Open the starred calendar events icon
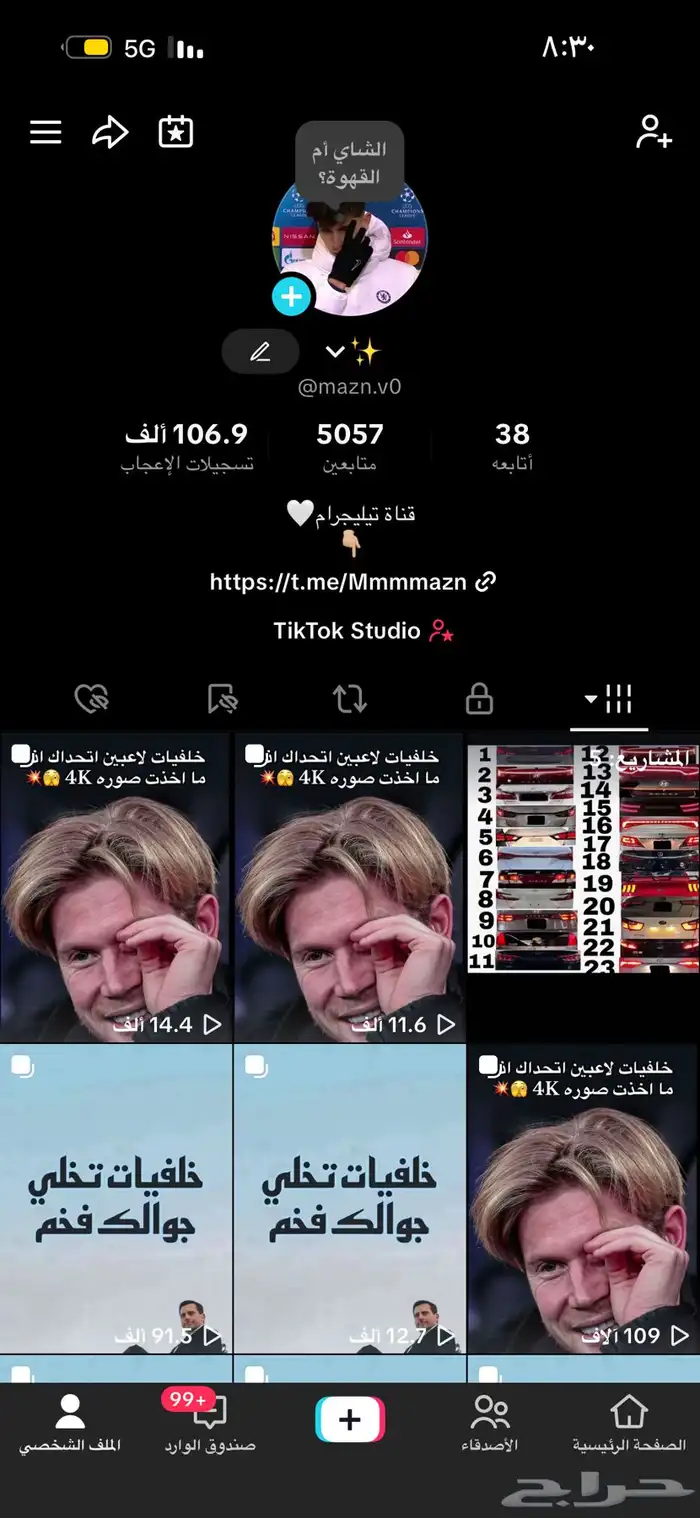The height and width of the screenshot is (1518, 700). click(x=176, y=132)
